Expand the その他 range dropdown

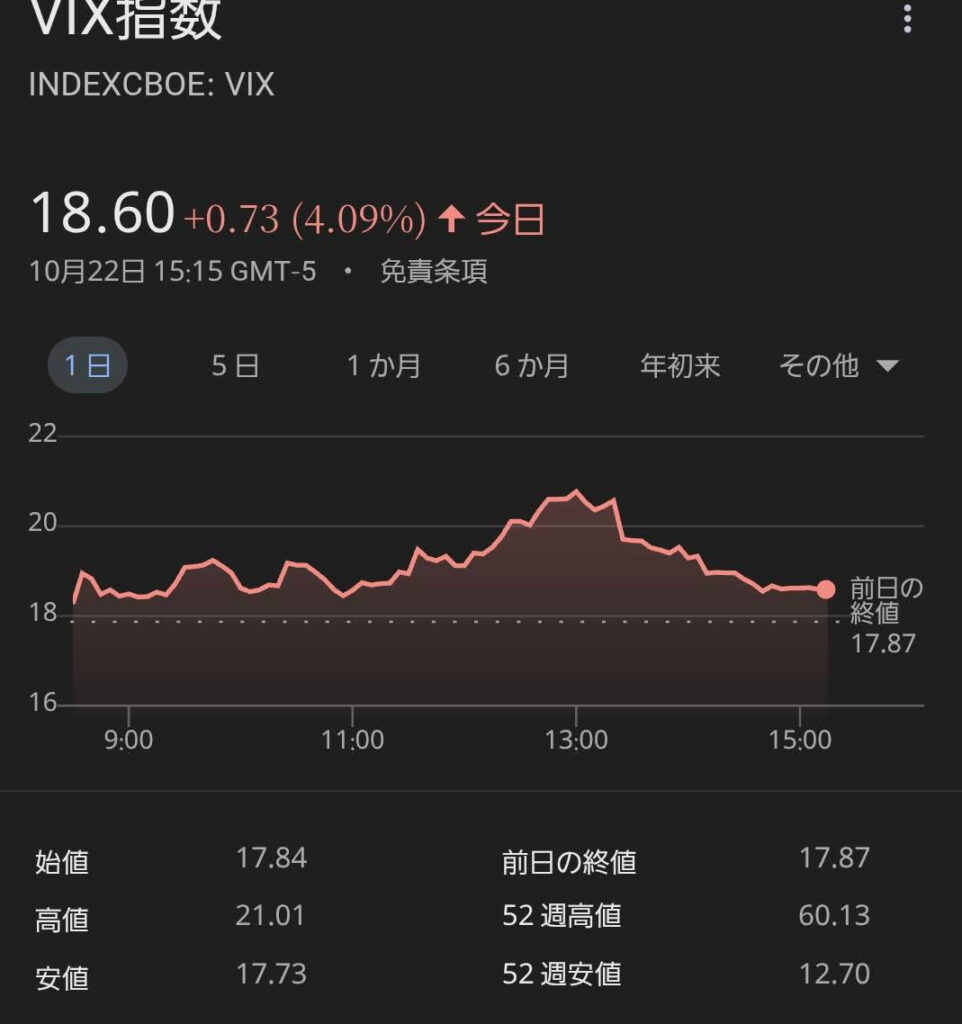tap(838, 366)
